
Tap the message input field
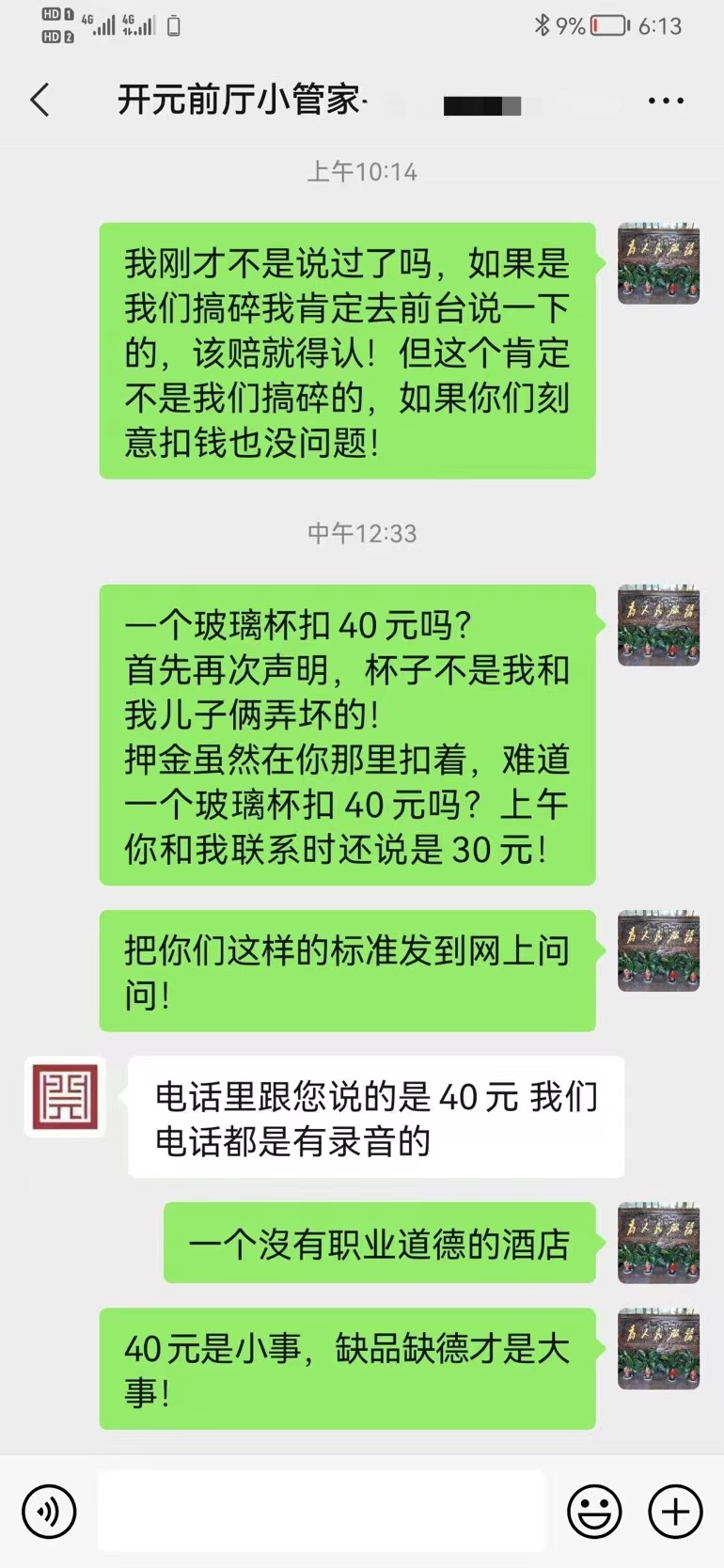(322, 1512)
